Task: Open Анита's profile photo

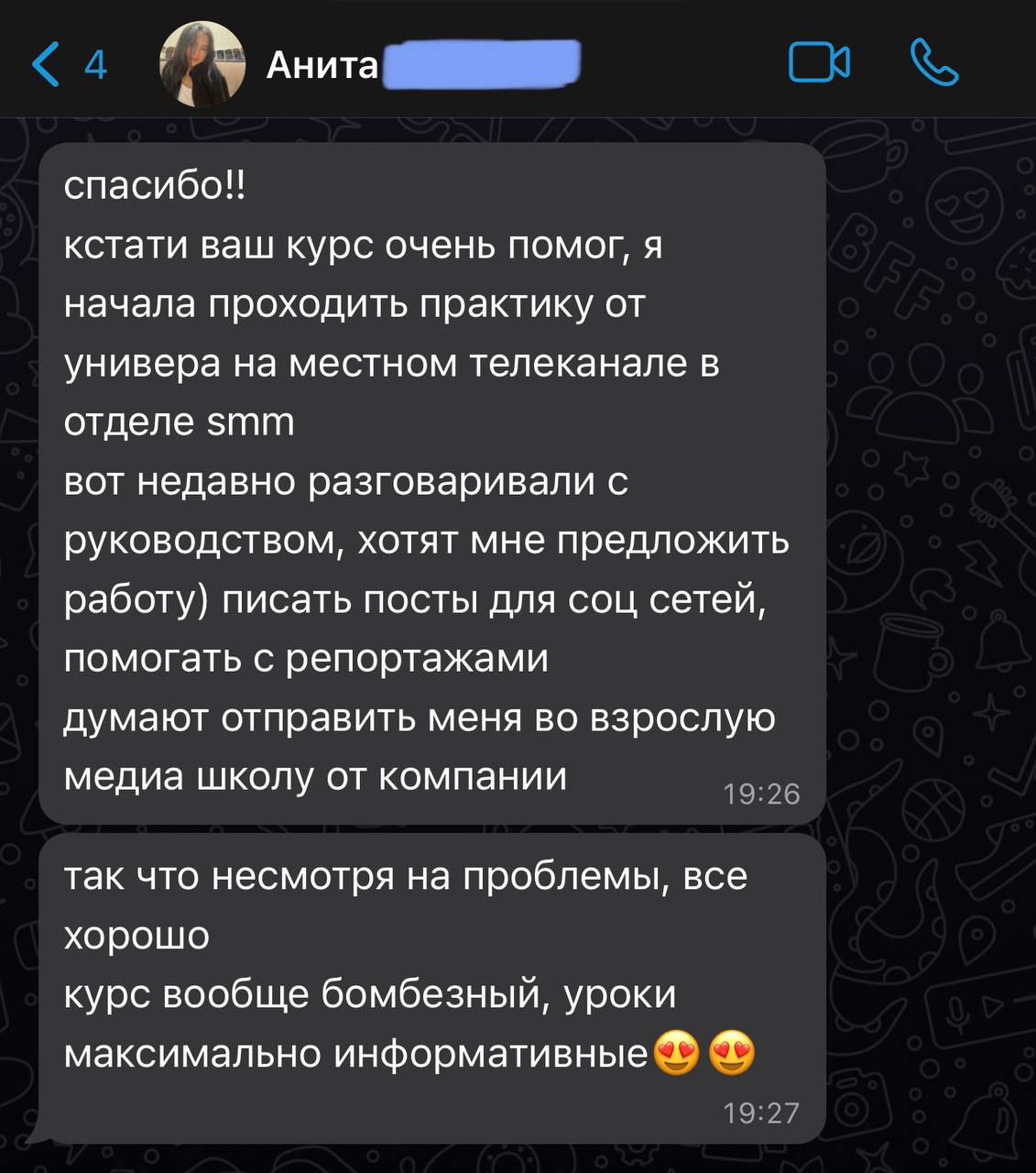Action: [x=202, y=65]
